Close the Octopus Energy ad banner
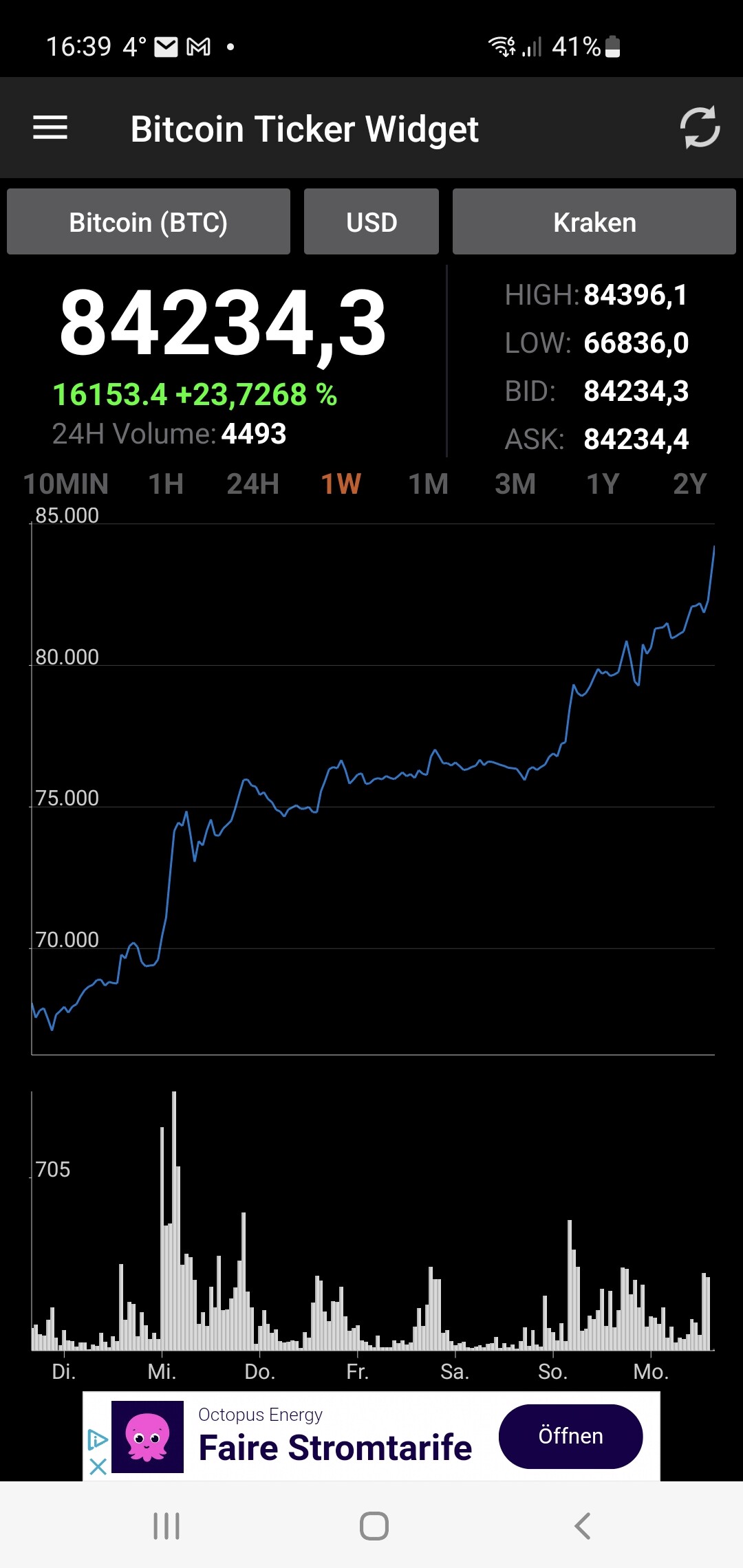This screenshot has height=1568, width=743. [x=98, y=1466]
